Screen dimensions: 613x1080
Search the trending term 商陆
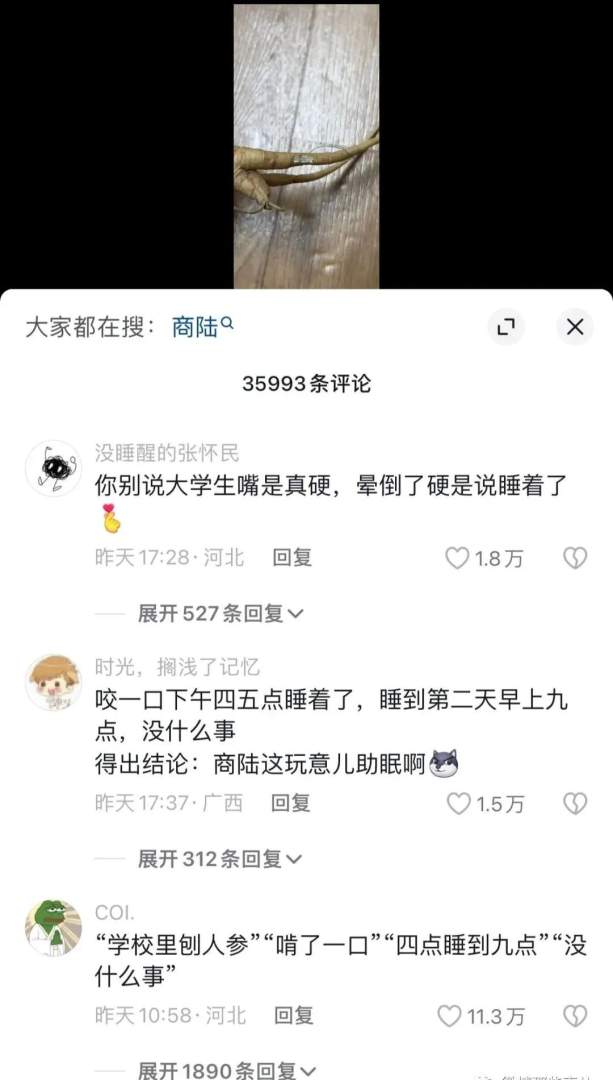coord(202,327)
